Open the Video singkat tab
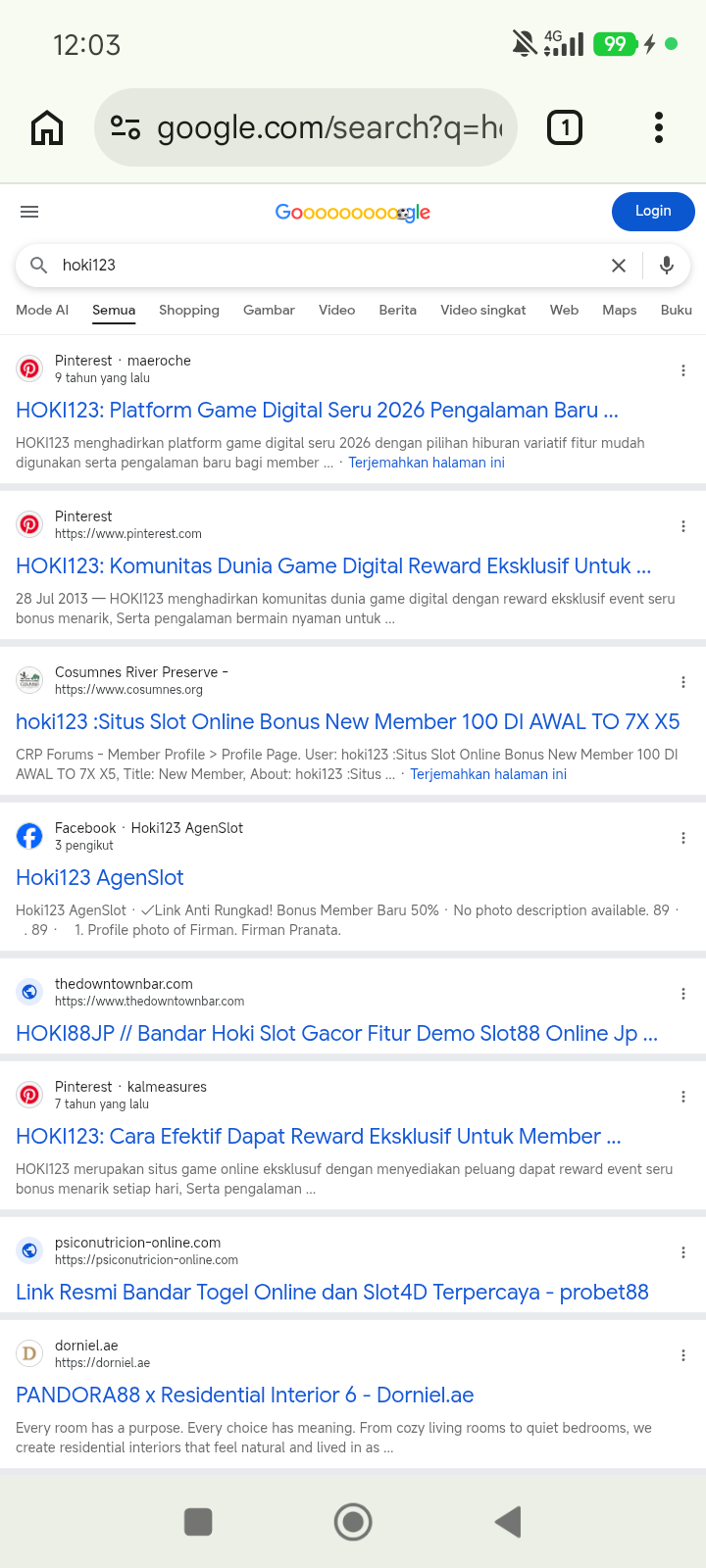Viewport: 706px width, 1568px height. click(x=483, y=310)
